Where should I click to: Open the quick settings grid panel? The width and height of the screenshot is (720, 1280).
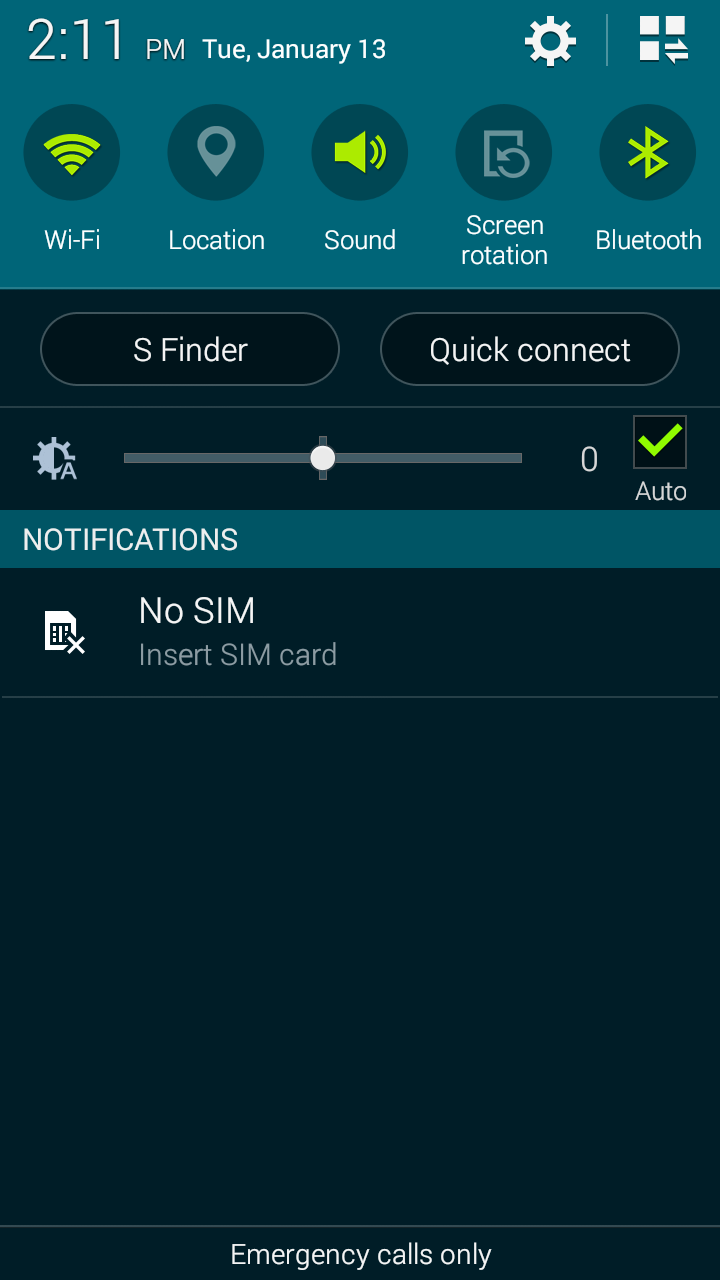click(x=664, y=41)
